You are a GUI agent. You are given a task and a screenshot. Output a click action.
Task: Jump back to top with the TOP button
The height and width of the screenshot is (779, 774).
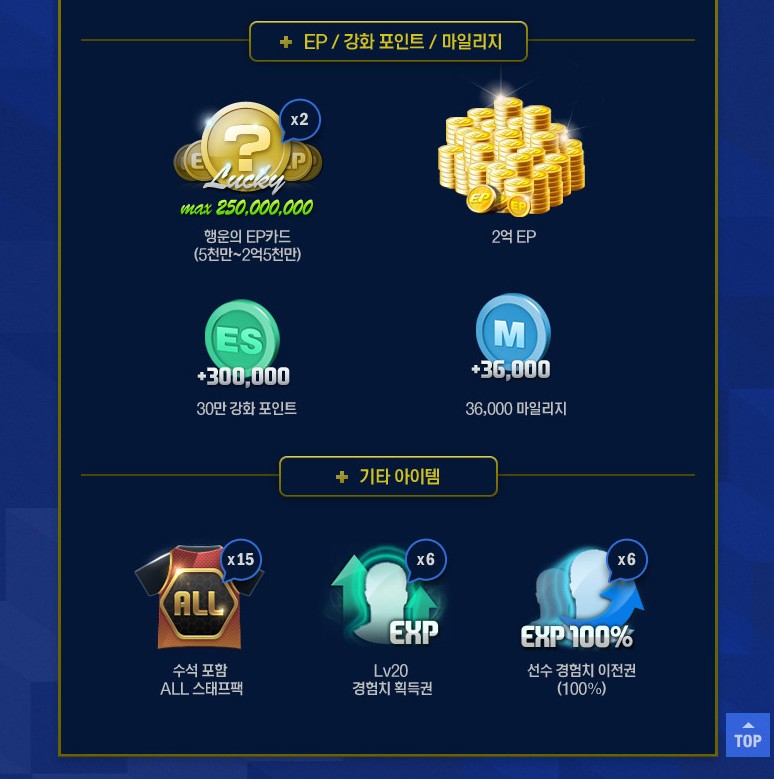tap(747, 735)
